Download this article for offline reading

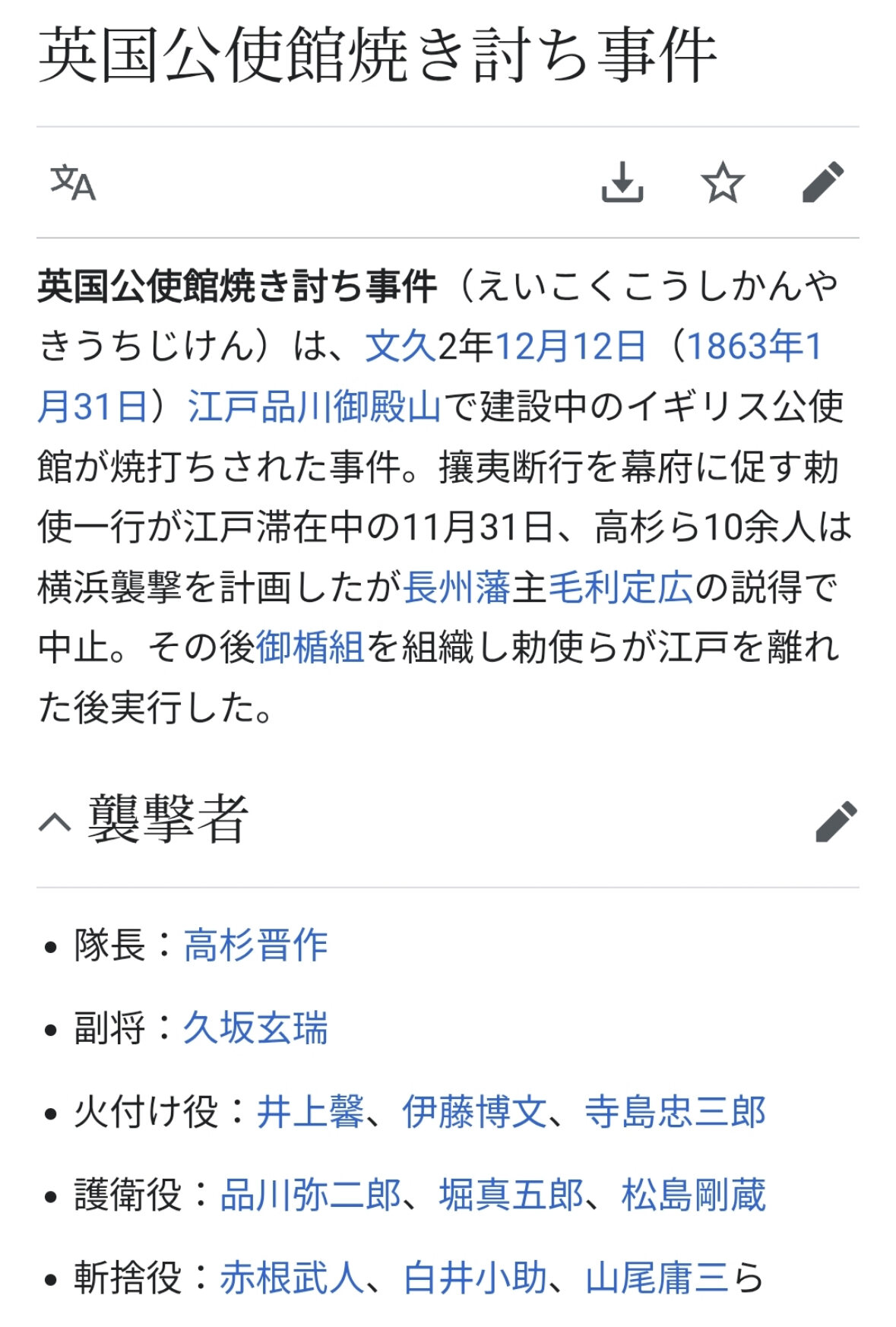click(622, 182)
